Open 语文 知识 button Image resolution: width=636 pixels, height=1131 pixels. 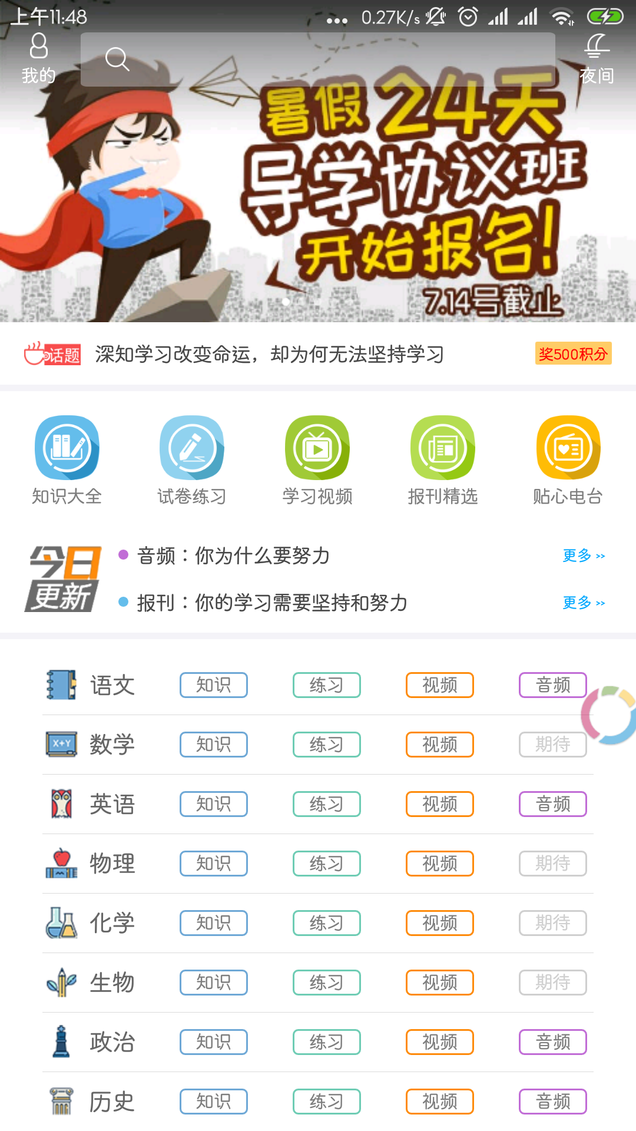coord(214,685)
